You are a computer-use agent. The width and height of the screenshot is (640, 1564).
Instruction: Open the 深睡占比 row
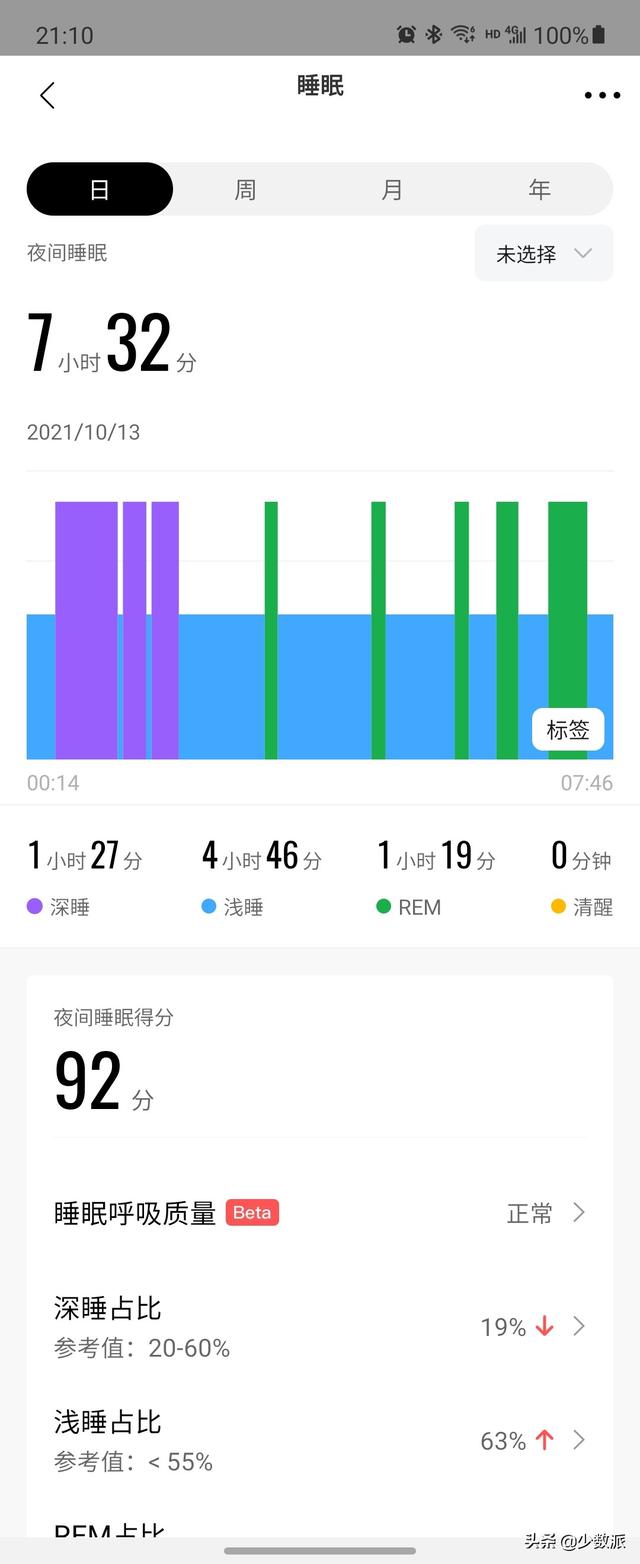point(320,1327)
